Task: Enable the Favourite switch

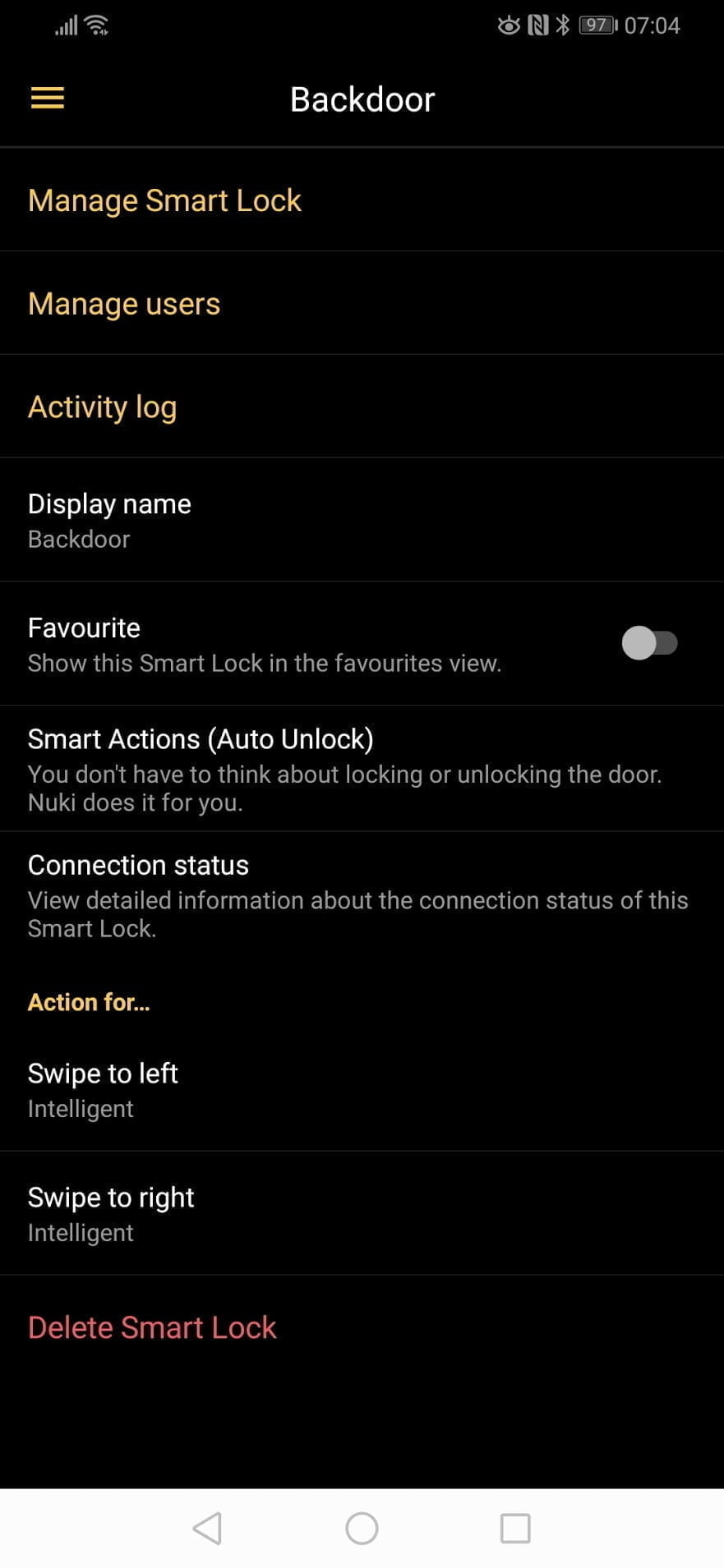Action: click(649, 643)
